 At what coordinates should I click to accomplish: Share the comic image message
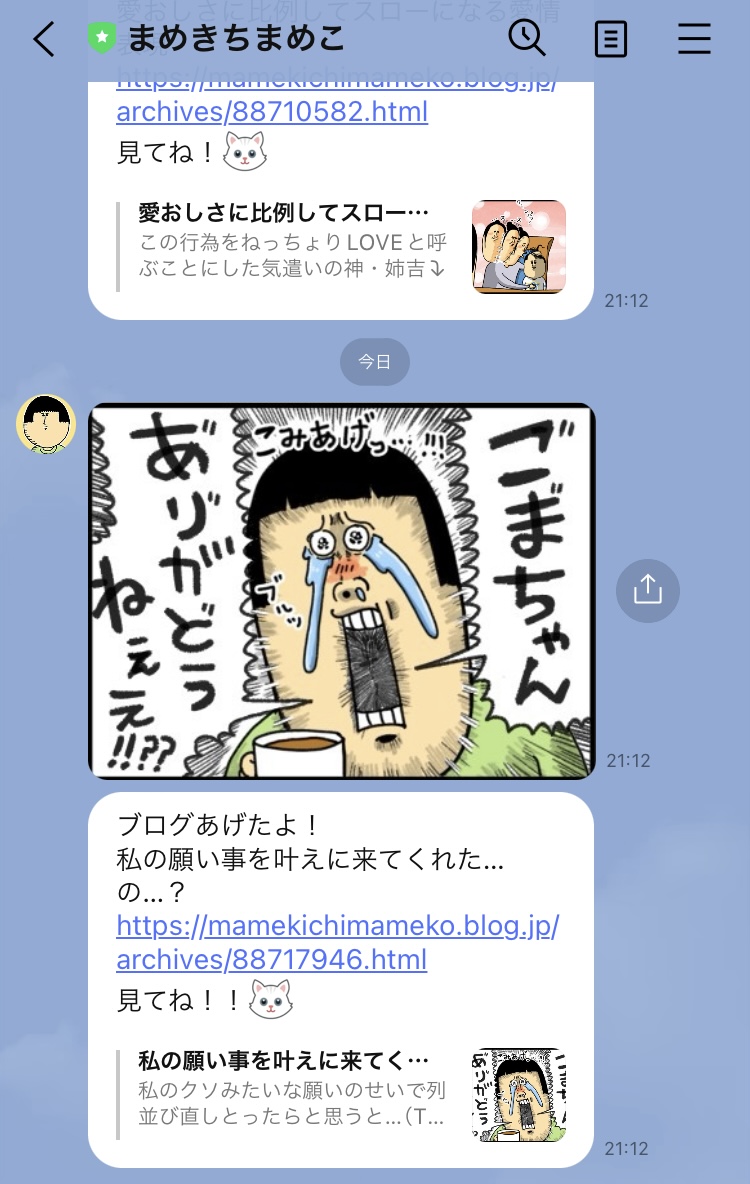click(647, 591)
